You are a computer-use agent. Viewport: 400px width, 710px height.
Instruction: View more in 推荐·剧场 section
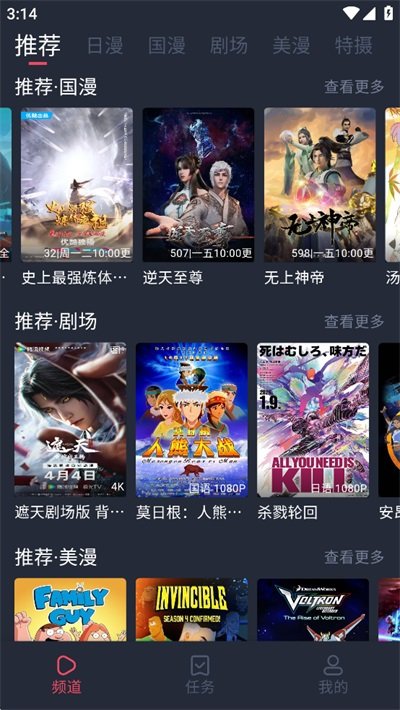(x=354, y=321)
